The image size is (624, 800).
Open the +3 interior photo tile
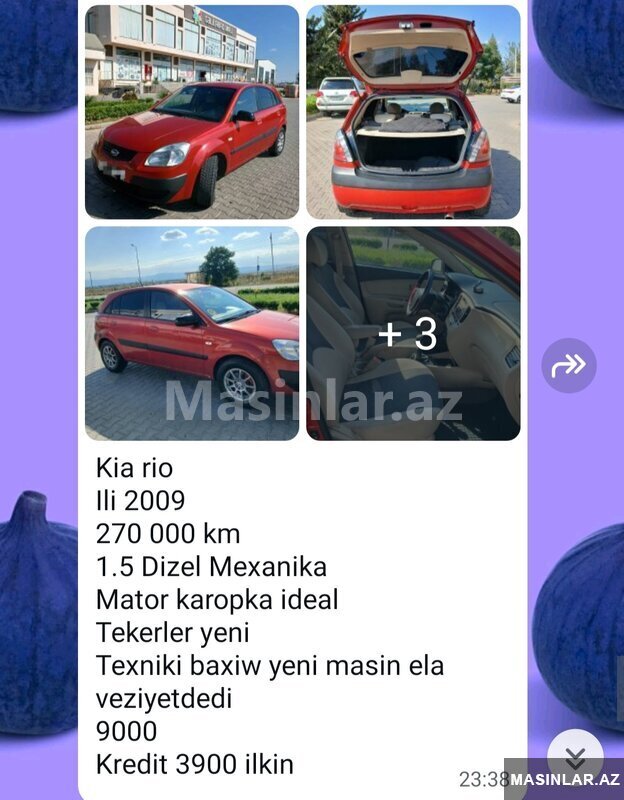[x=413, y=334]
